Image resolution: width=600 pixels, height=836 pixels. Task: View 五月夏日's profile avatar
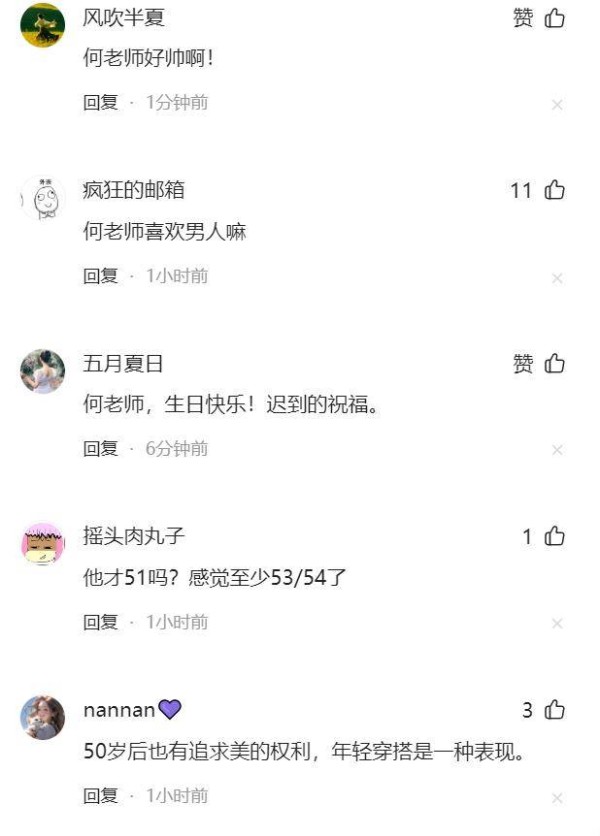click(43, 371)
